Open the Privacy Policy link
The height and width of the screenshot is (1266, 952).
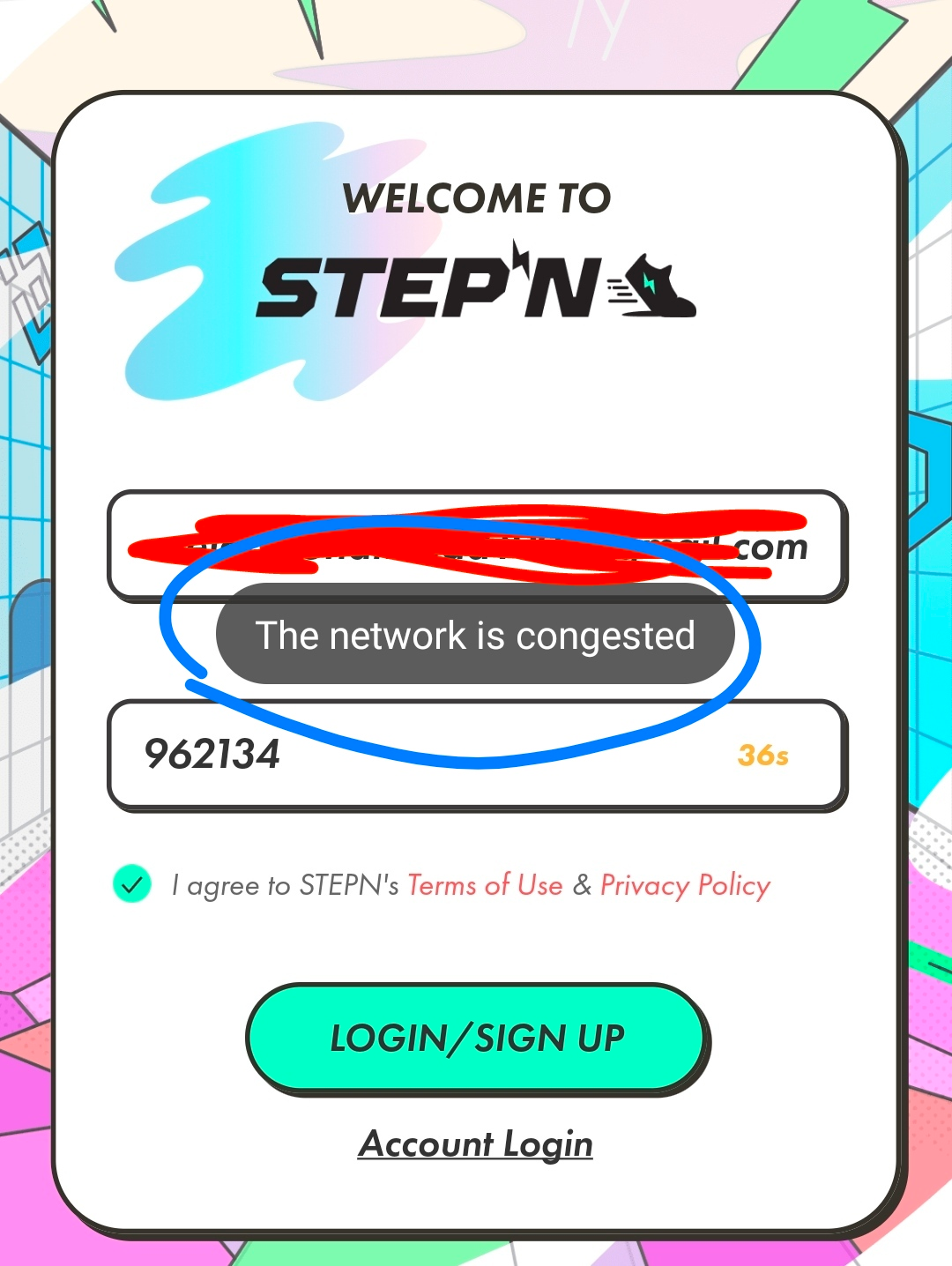683,885
